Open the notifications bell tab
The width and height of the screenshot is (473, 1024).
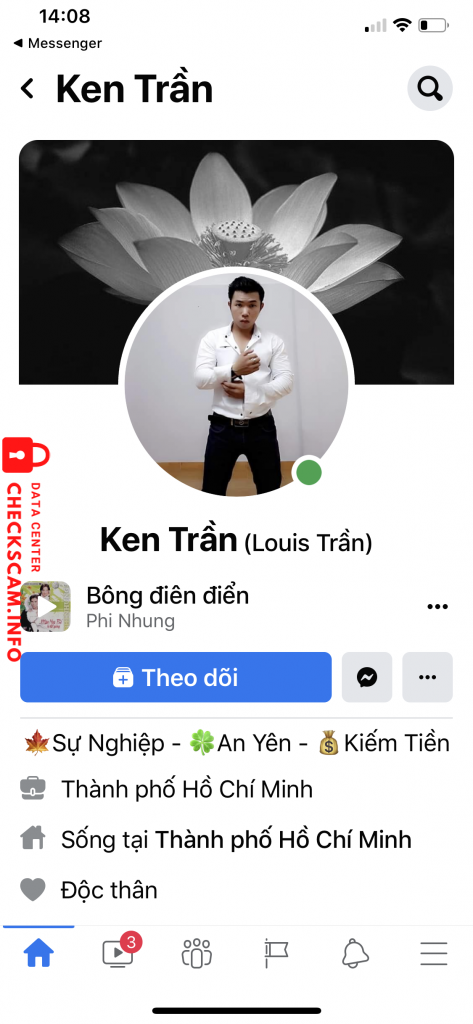point(355,953)
